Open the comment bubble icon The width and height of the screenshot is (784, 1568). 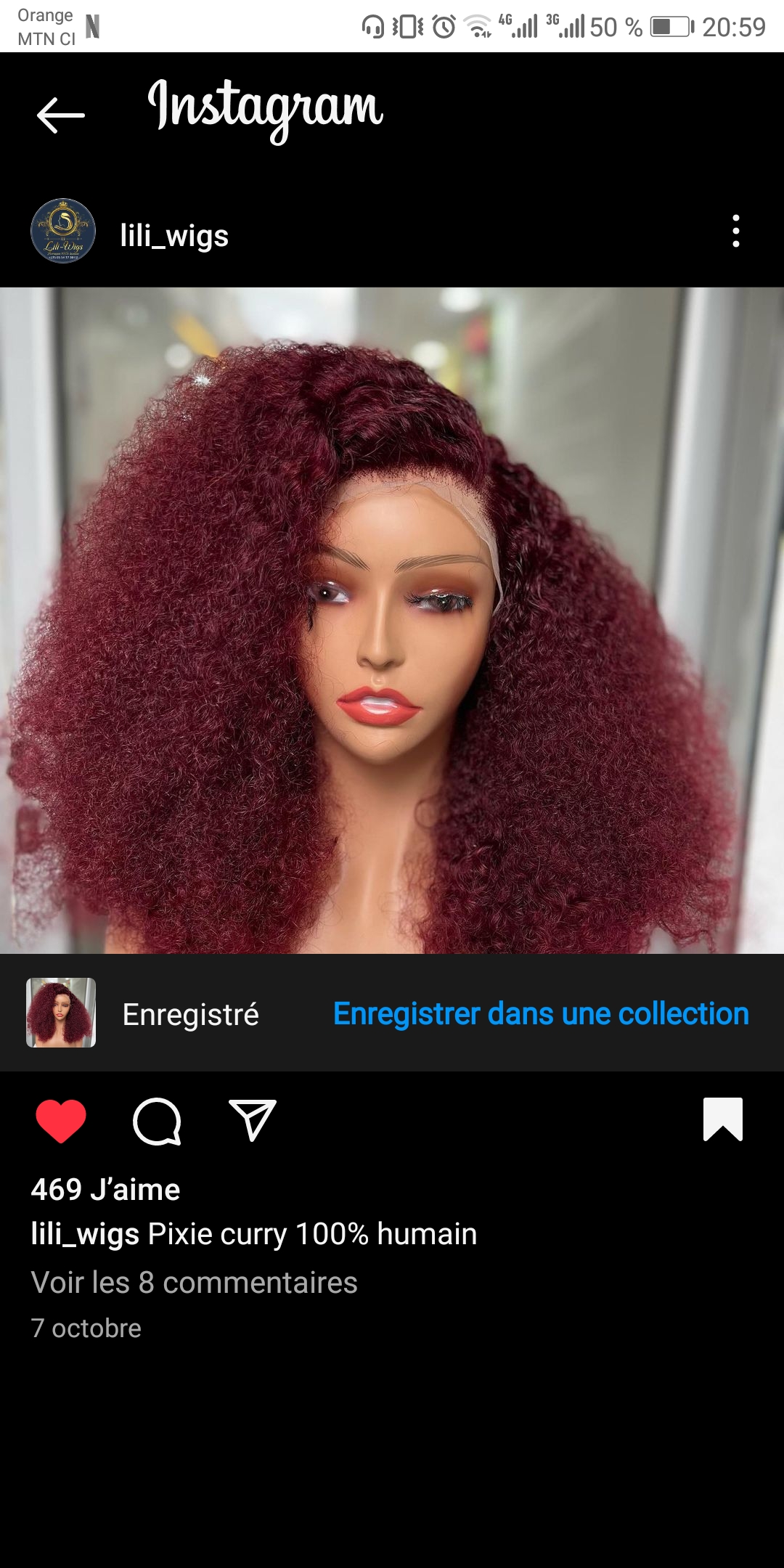click(157, 1121)
